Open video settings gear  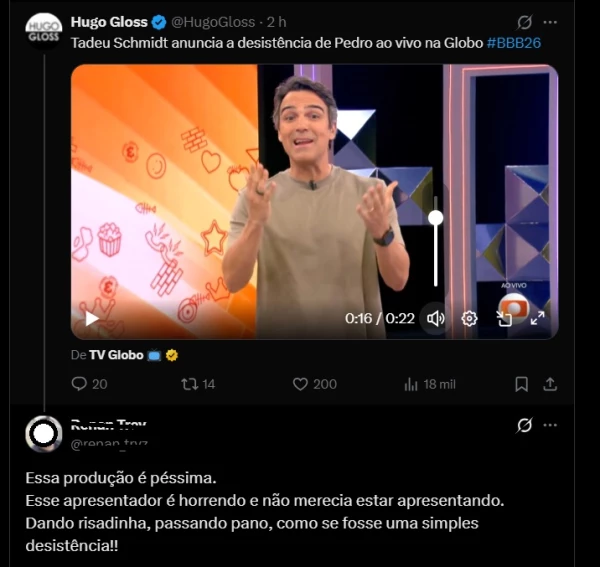pos(469,318)
